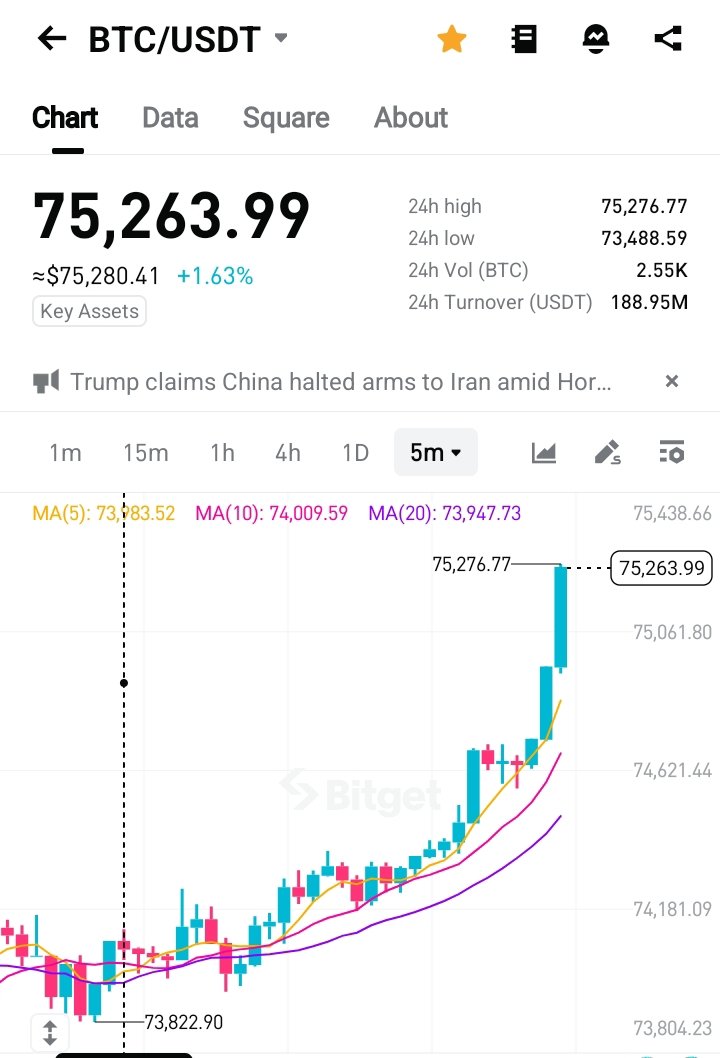Open the About tab
720x1058 pixels.
[x=411, y=118]
